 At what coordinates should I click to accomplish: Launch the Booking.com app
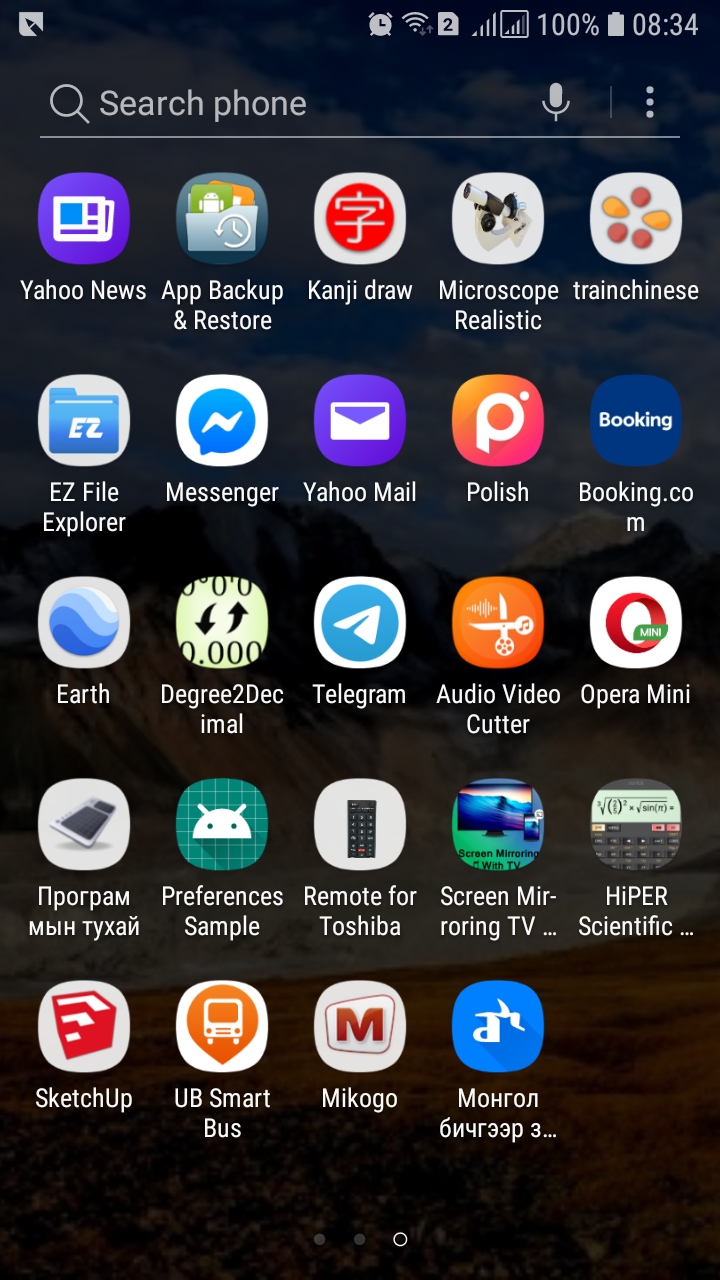pos(636,421)
